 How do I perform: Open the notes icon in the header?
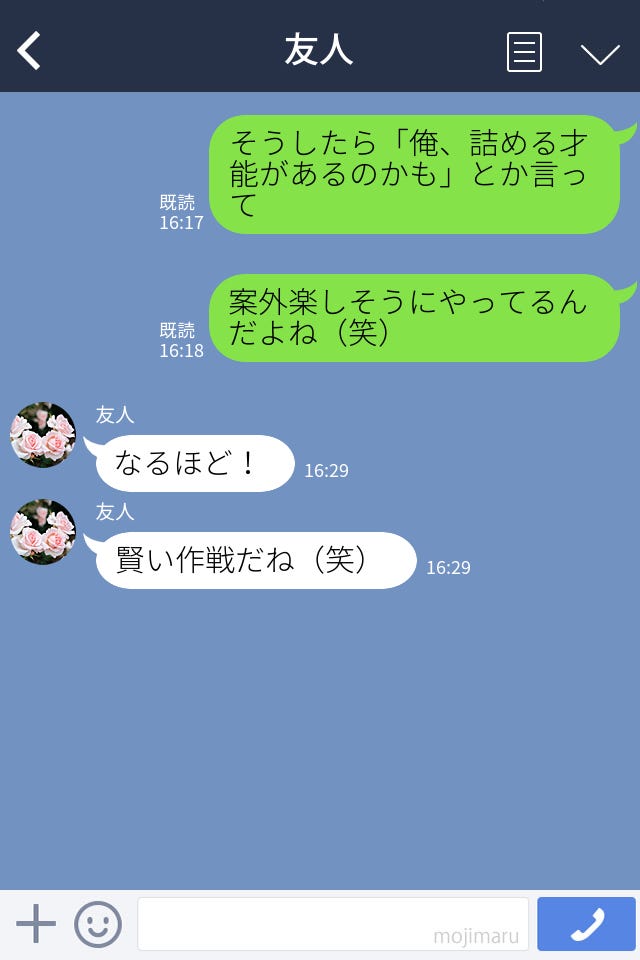(524, 52)
